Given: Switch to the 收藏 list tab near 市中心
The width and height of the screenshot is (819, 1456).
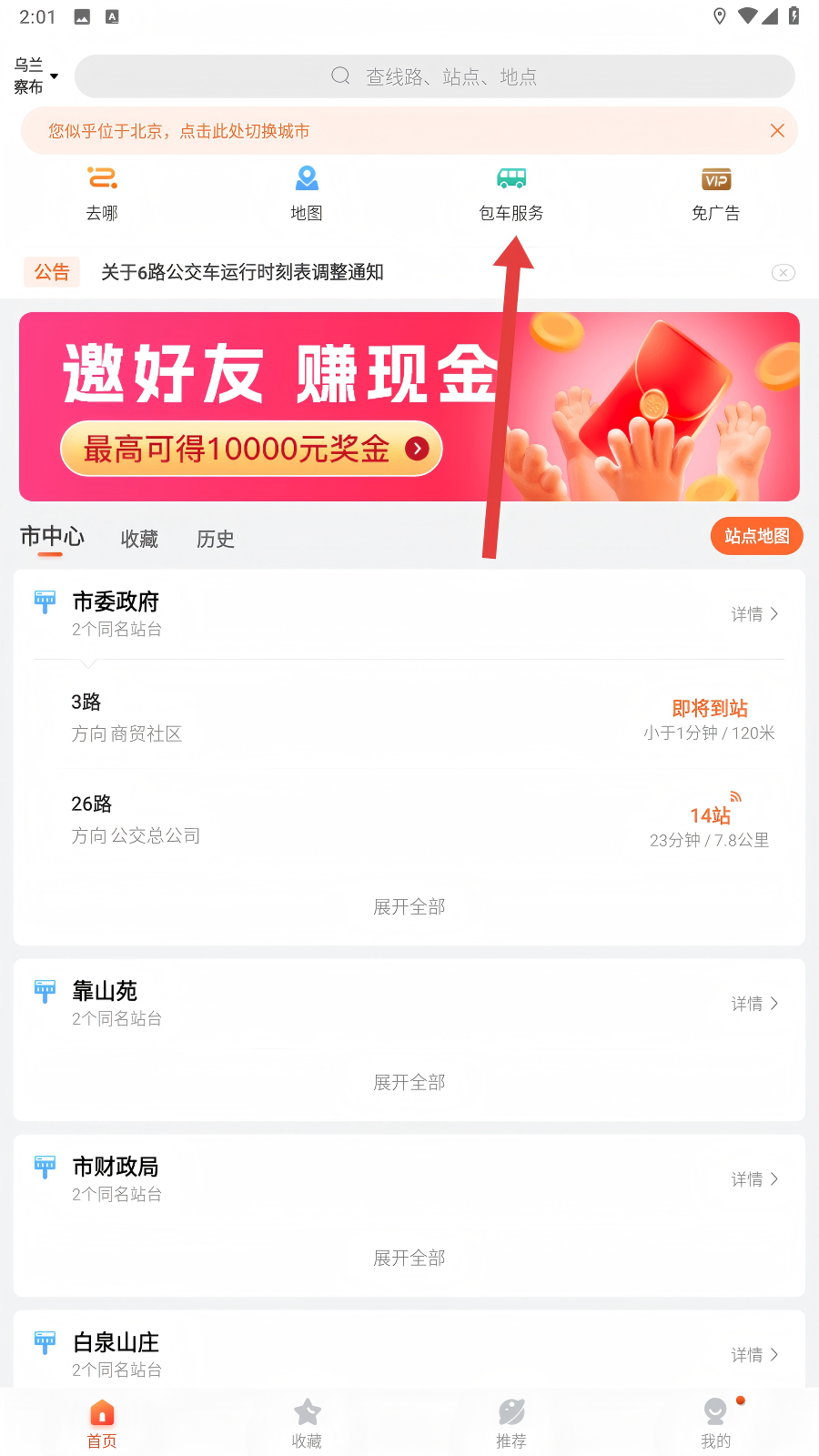Looking at the screenshot, I should 139,539.
